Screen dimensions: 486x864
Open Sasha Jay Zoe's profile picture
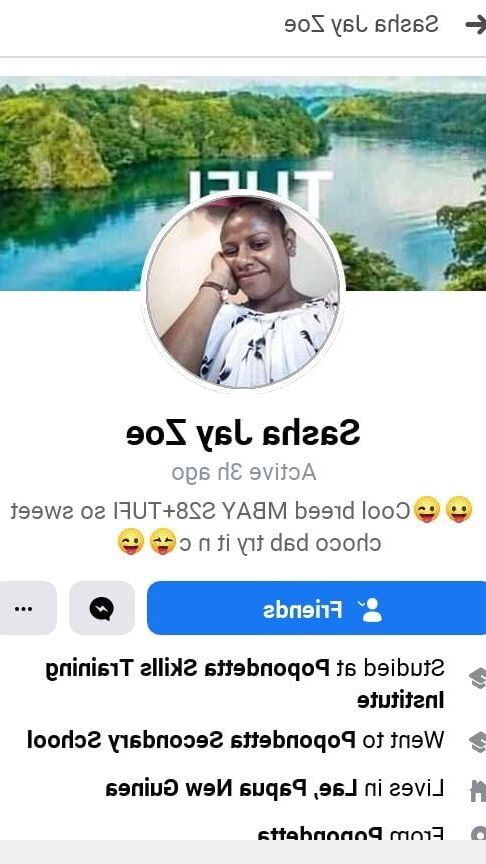point(243,290)
